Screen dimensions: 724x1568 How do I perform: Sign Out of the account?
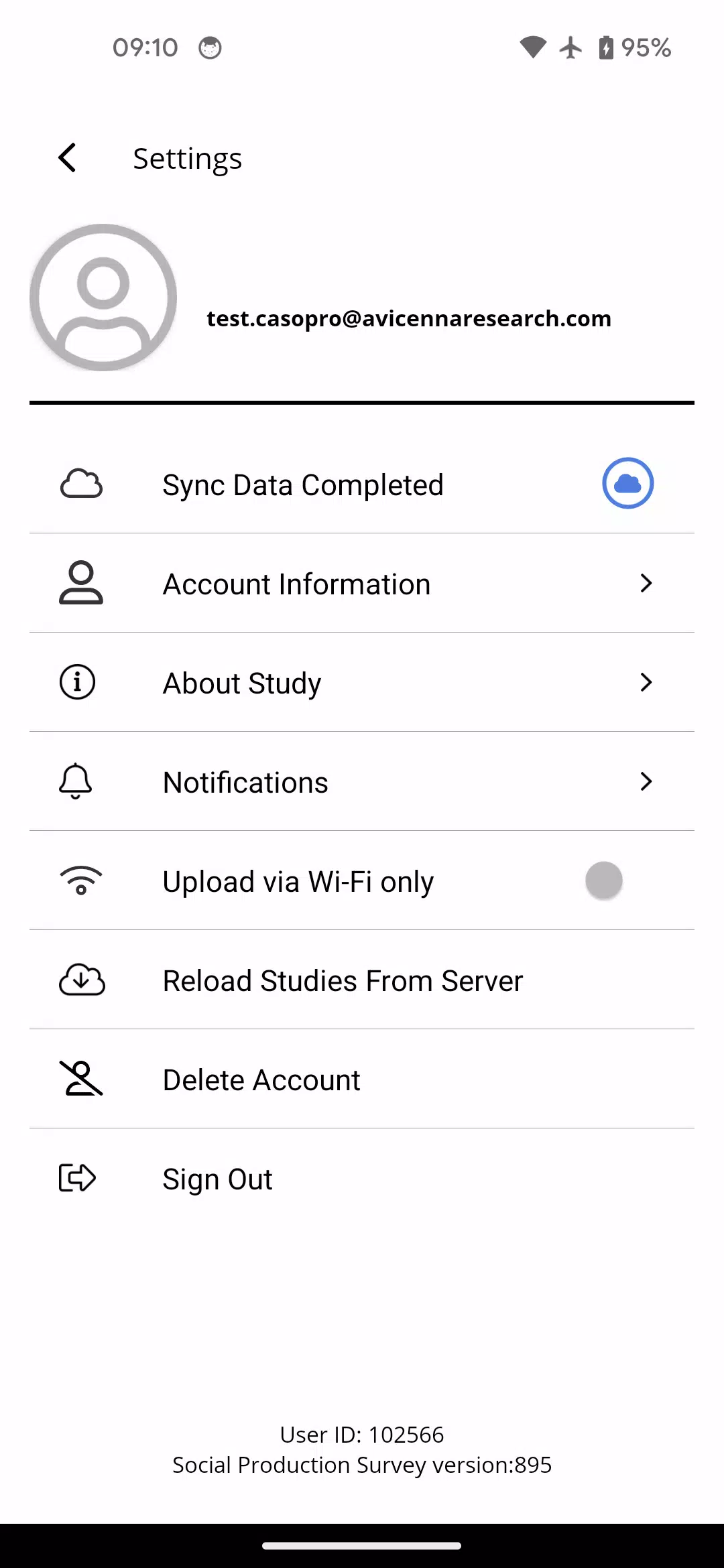click(362, 1179)
